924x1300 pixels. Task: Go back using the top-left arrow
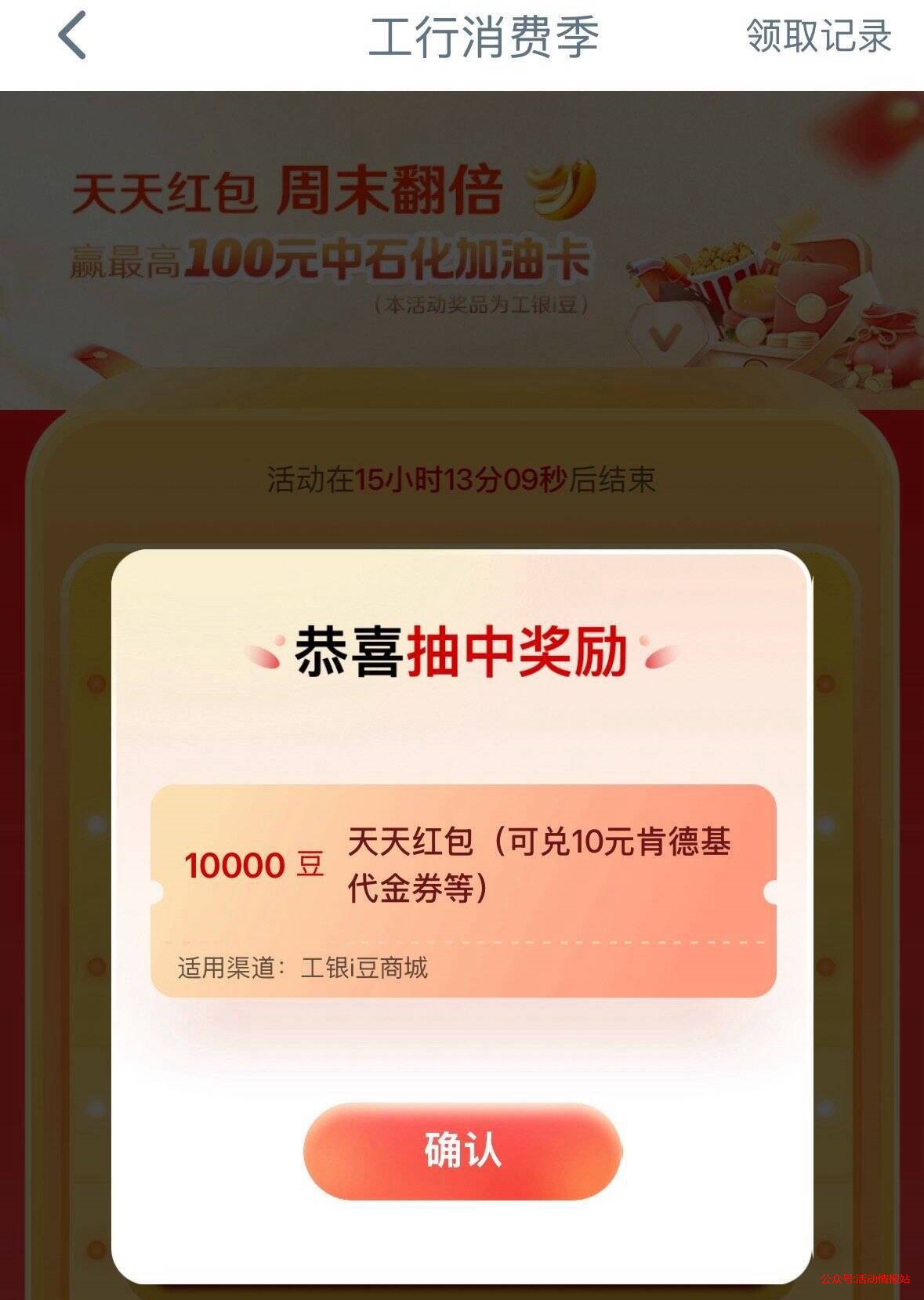click(72, 36)
